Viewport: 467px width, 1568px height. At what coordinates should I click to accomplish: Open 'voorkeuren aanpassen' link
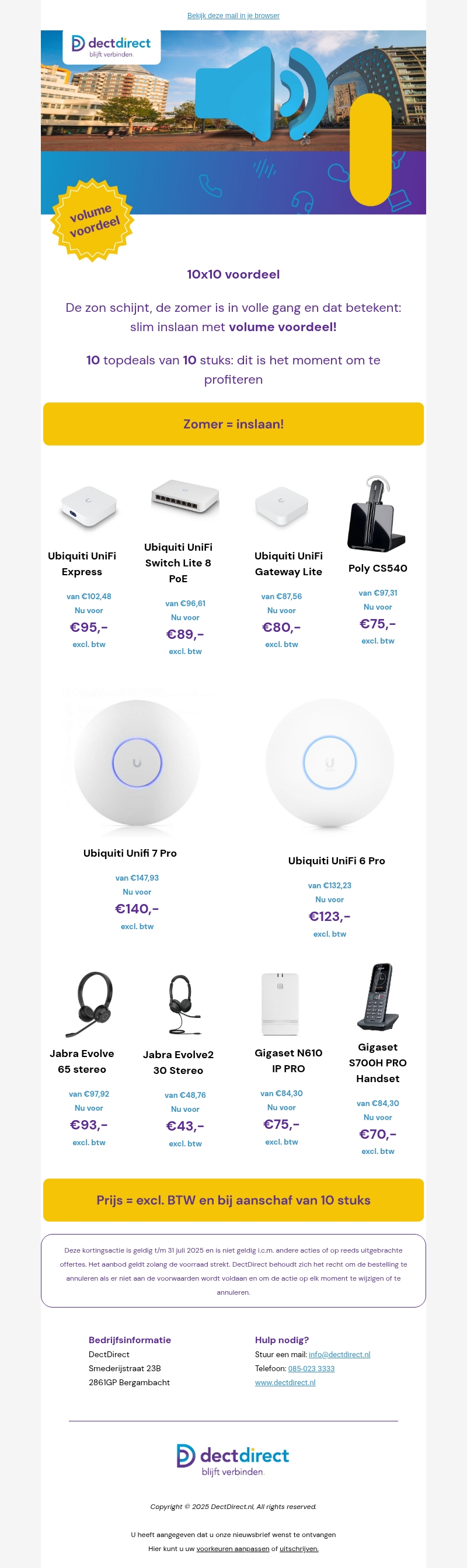pyautogui.click(x=232, y=1549)
